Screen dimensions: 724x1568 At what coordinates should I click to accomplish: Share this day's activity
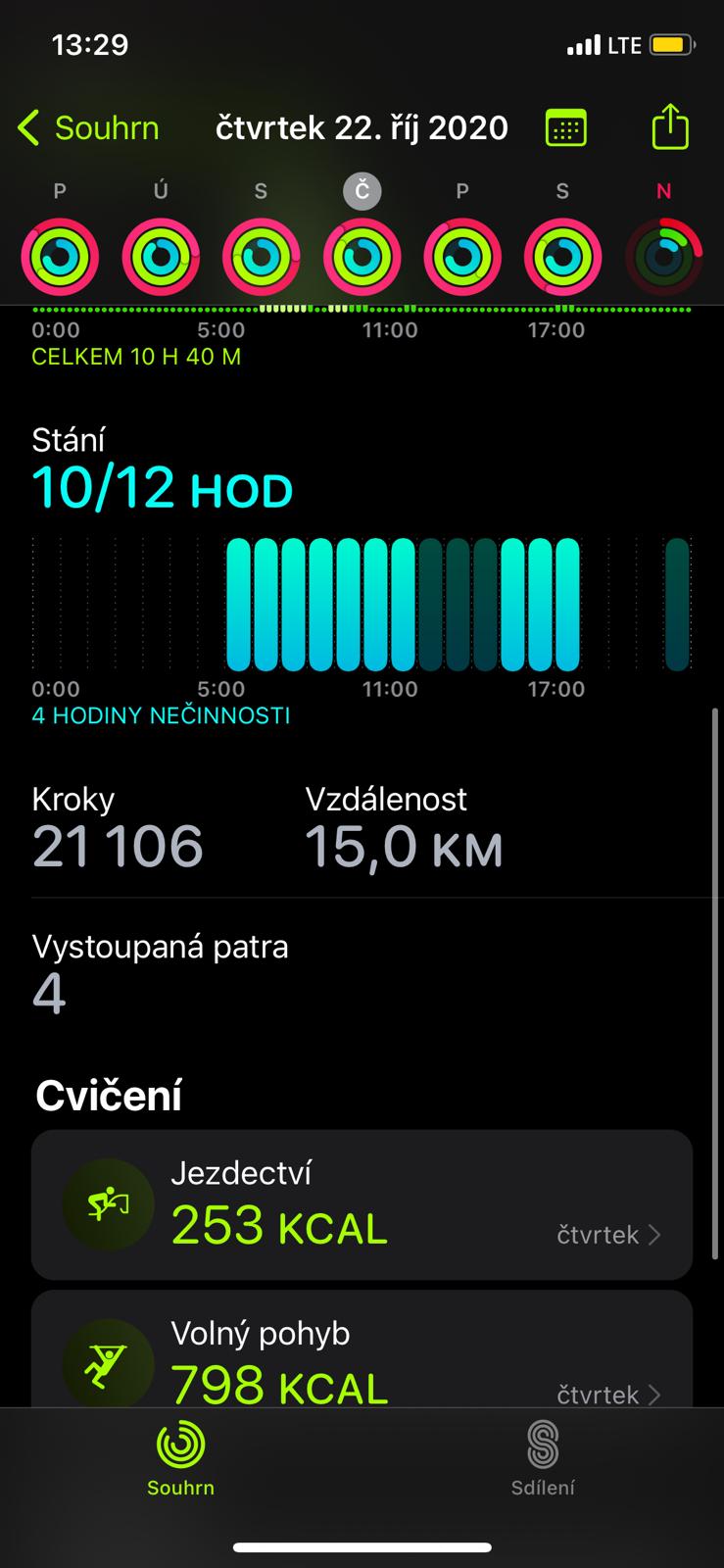(x=670, y=126)
